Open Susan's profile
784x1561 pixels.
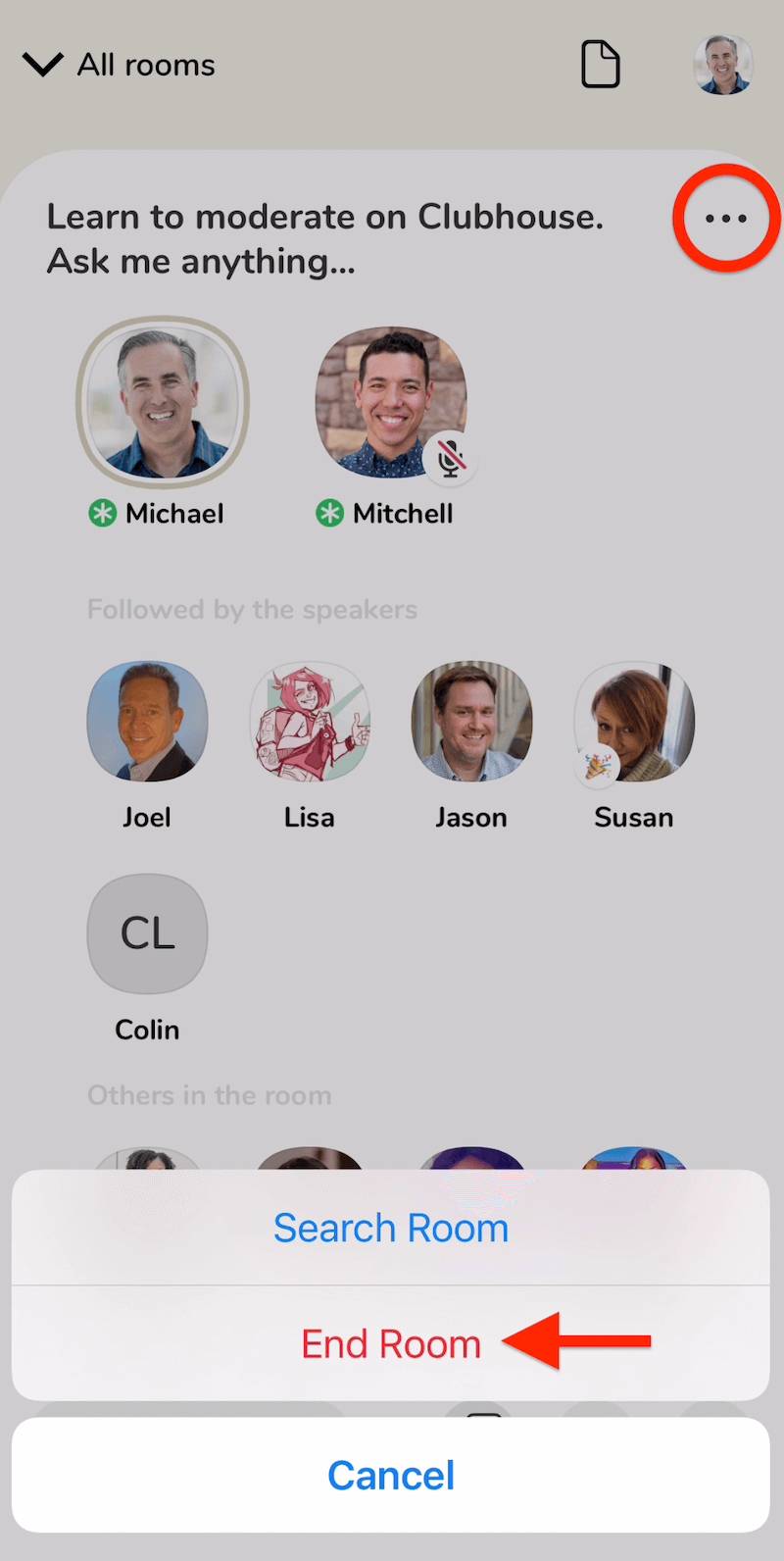[x=634, y=722]
